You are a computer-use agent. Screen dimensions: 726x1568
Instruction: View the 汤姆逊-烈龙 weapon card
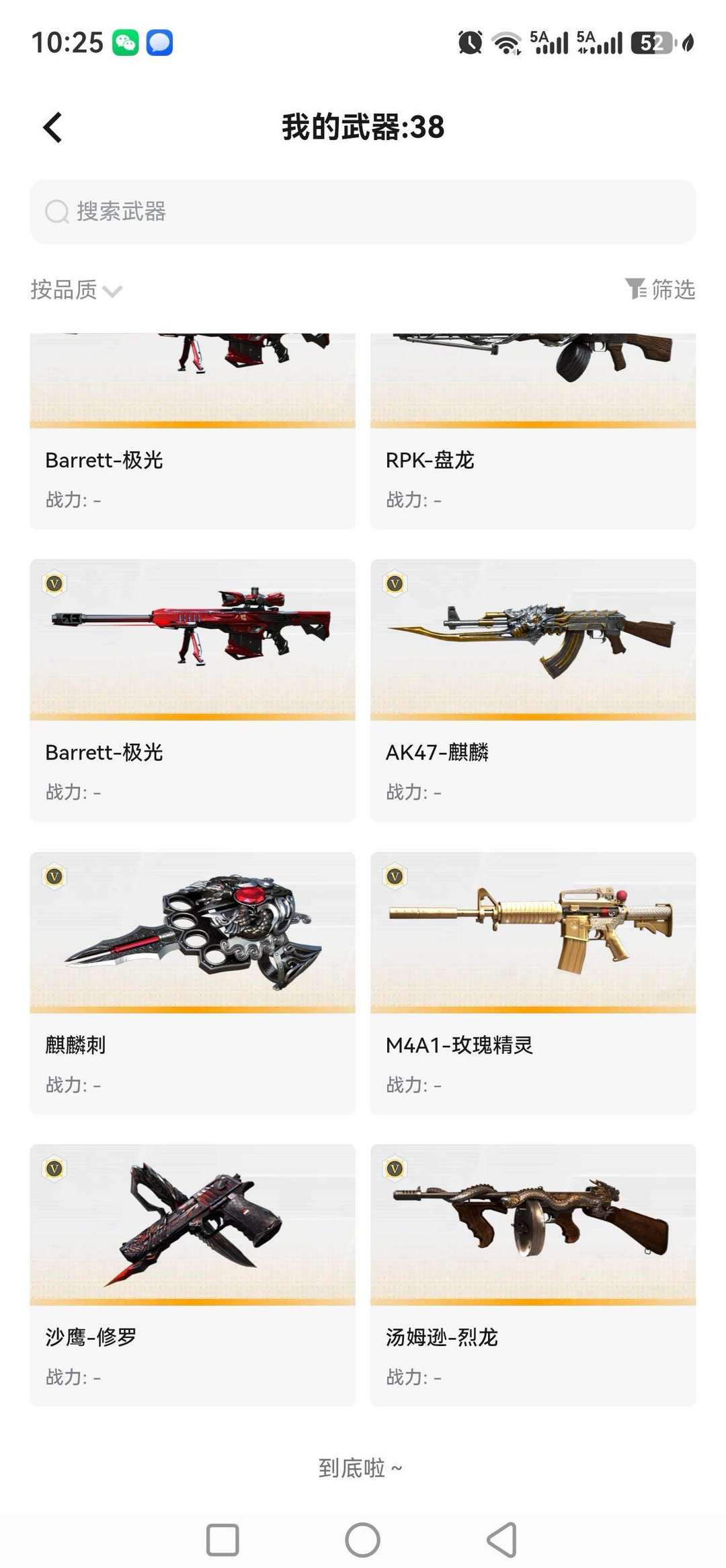pos(533,1275)
